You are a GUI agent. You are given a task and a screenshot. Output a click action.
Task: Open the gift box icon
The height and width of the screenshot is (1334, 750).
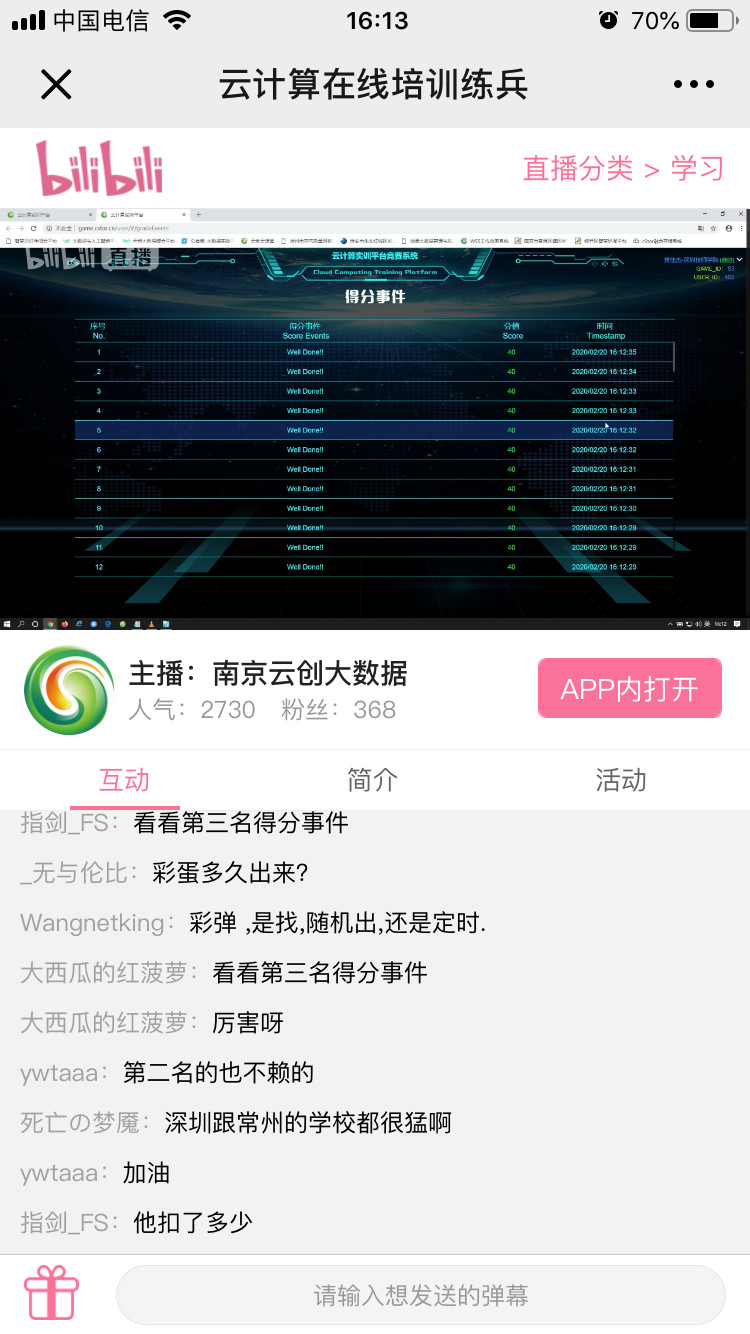click(52, 1294)
